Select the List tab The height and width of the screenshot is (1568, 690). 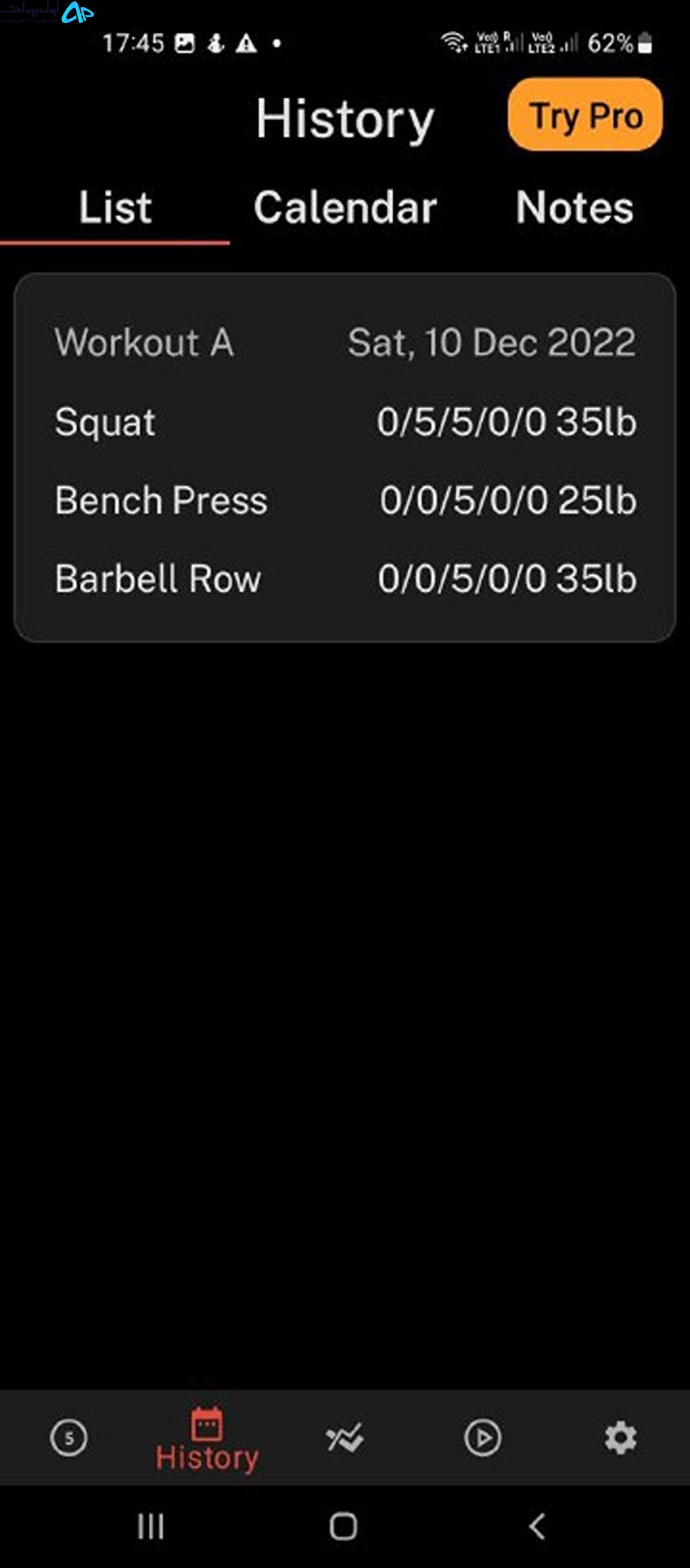[115, 208]
